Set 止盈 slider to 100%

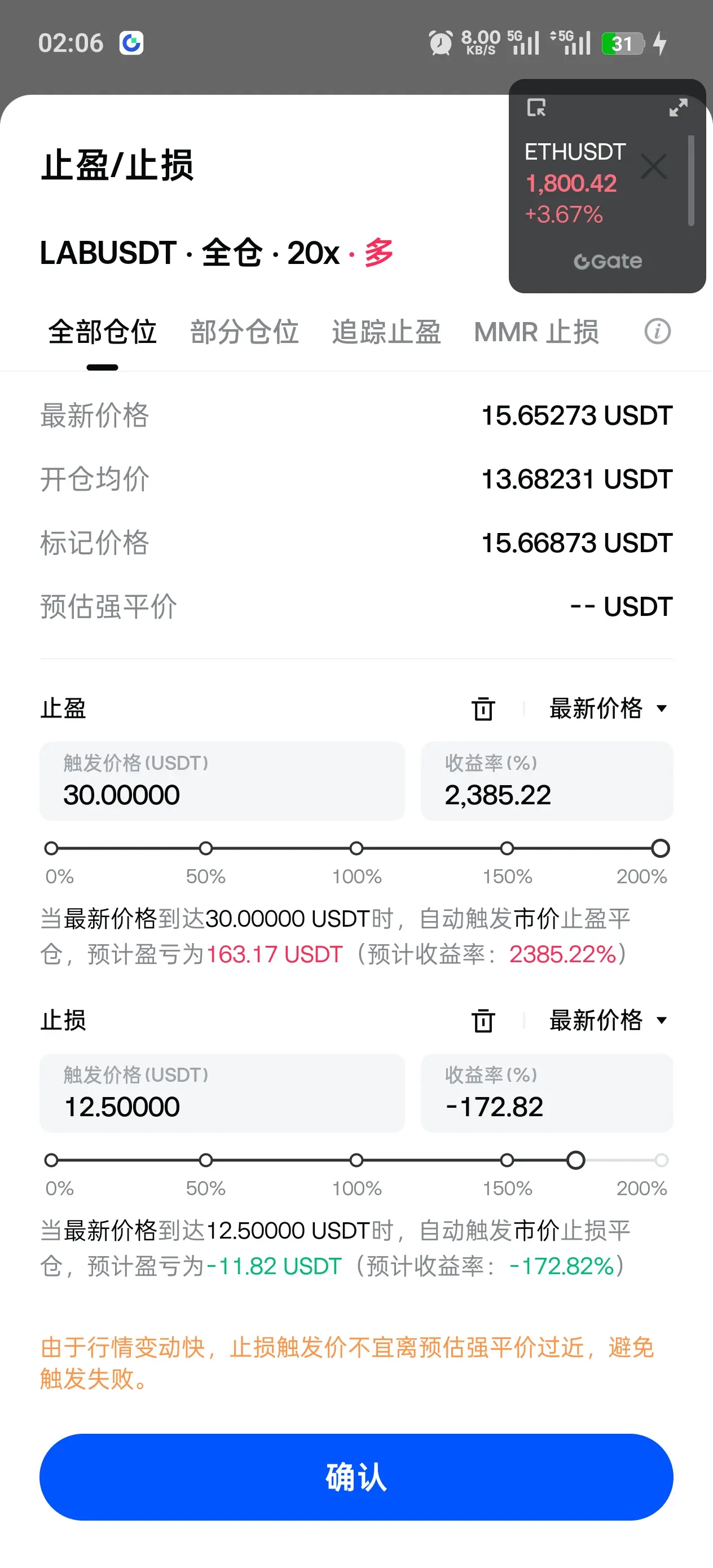click(x=356, y=848)
